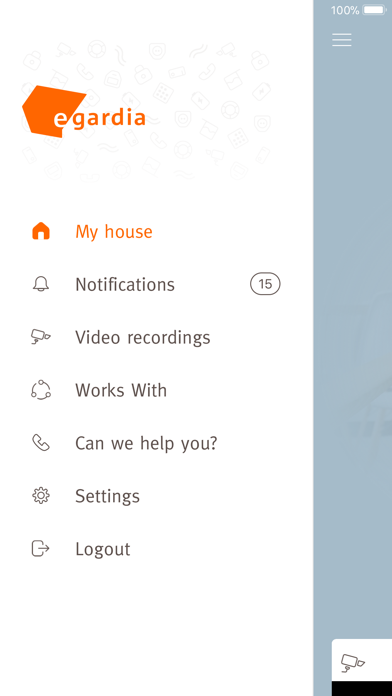The width and height of the screenshot is (392, 696).
Task: Open the camera card at the bottom
Action: 362,667
